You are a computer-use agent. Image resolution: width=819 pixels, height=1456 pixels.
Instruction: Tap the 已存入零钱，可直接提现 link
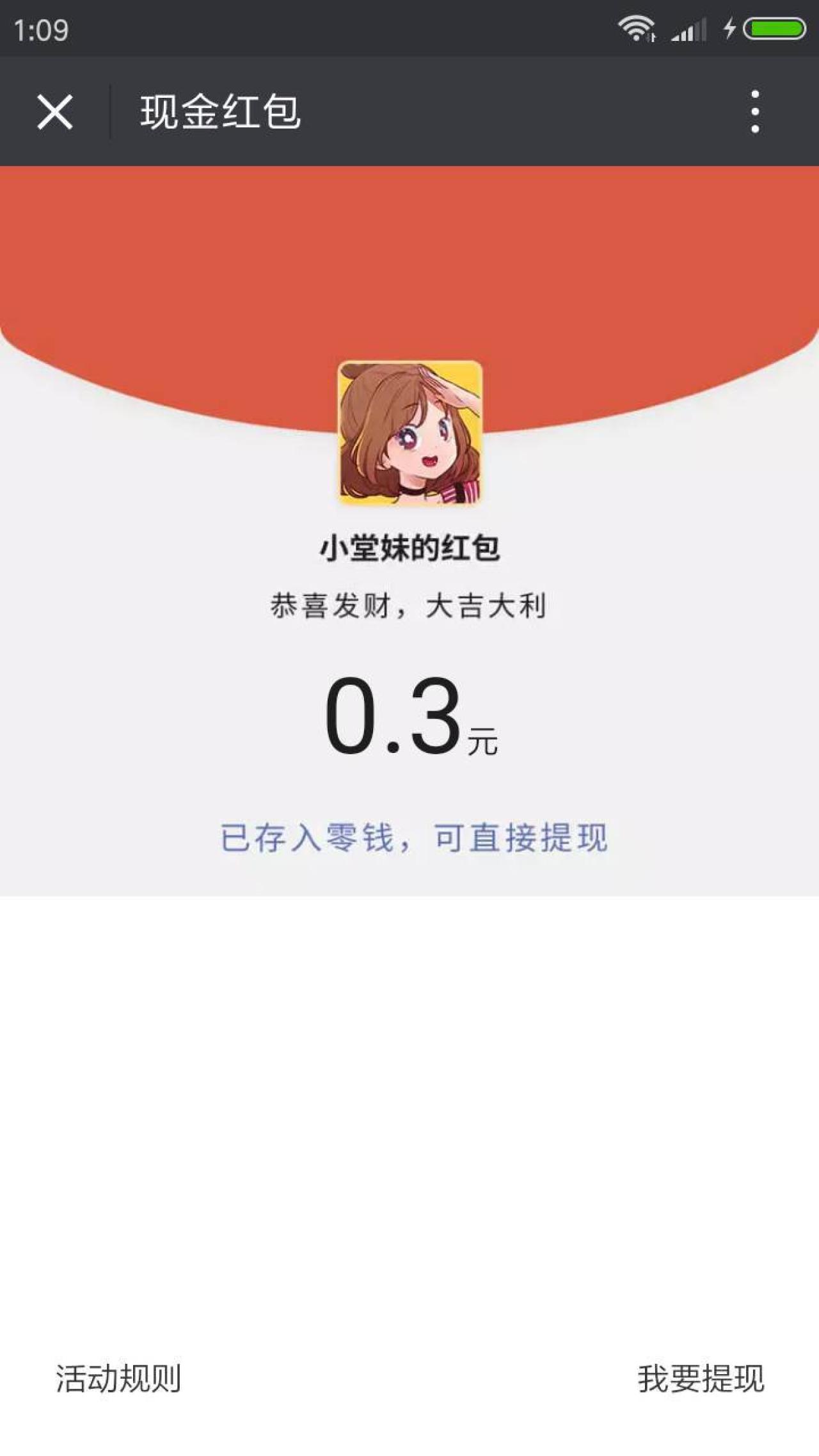[414, 837]
